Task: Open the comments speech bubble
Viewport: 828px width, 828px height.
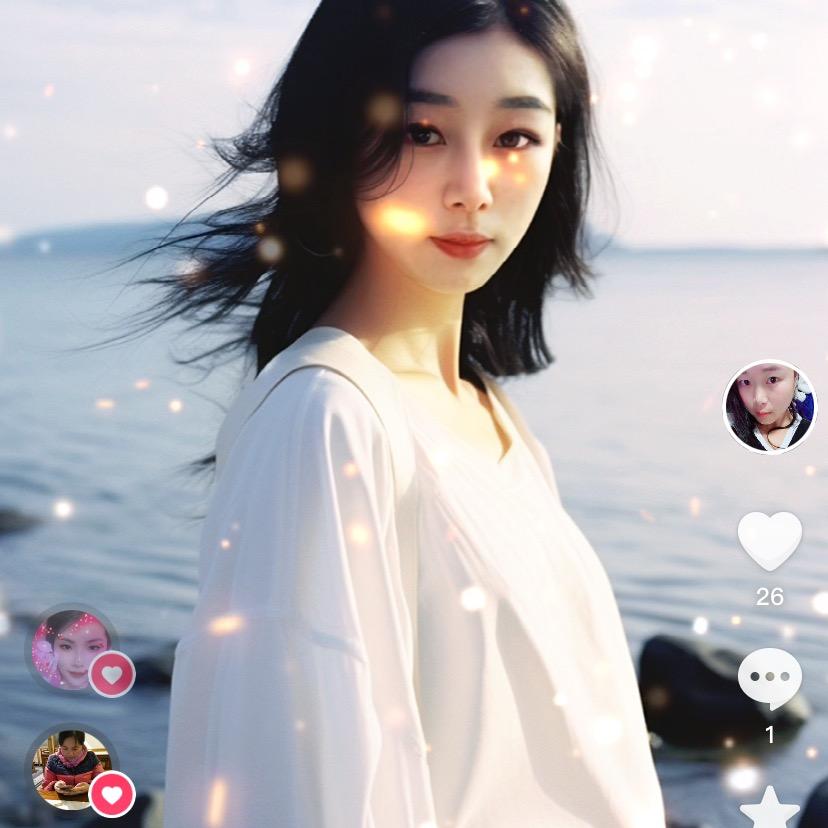Action: (x=769, y=679)
